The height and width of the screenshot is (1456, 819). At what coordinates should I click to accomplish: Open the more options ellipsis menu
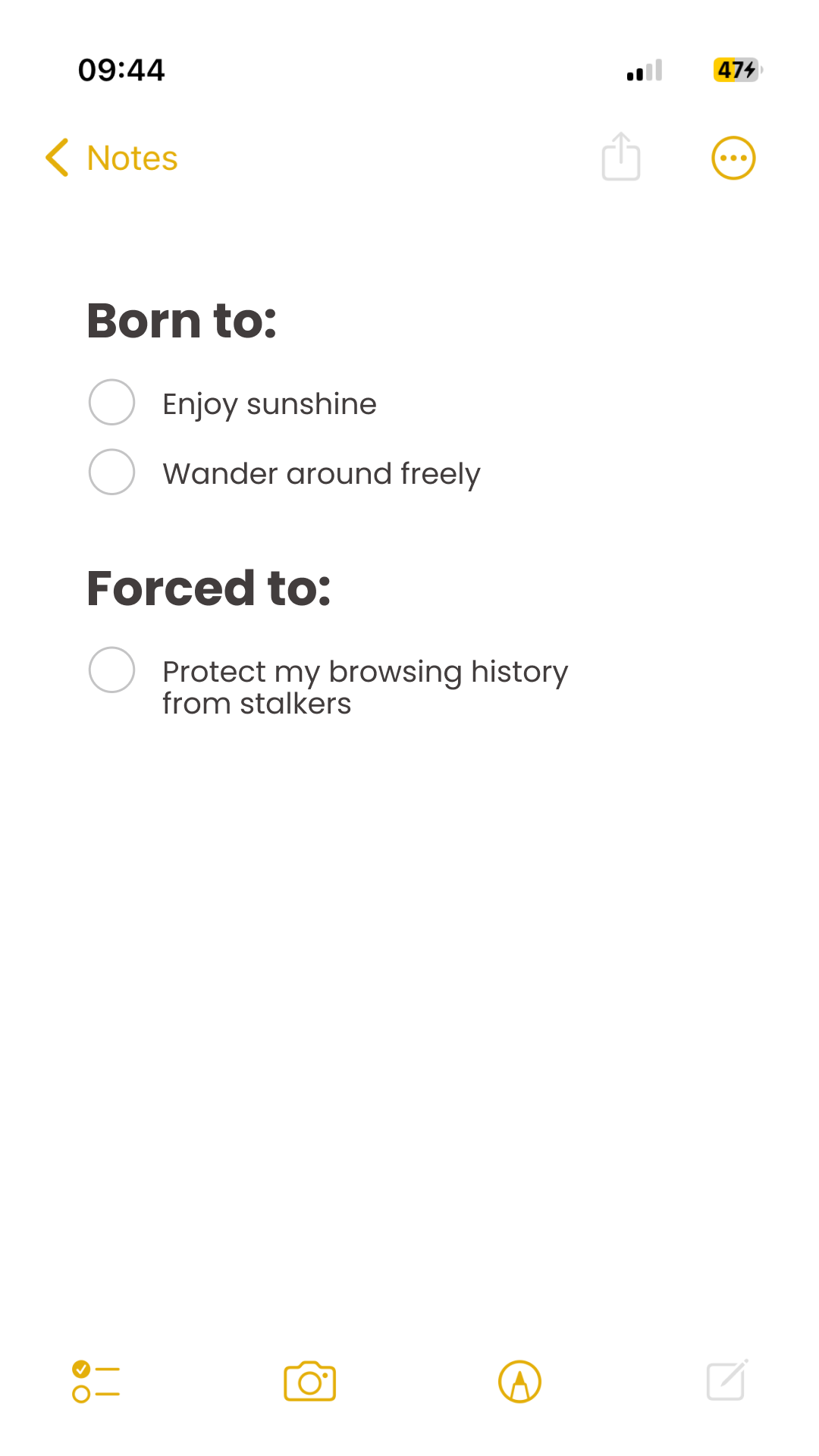coord(733,158)
